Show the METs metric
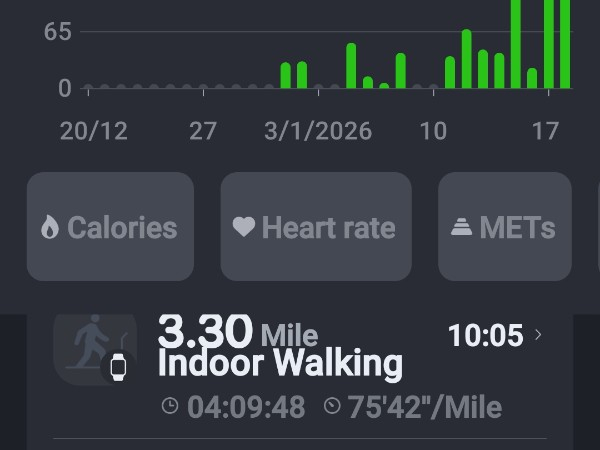The width and height of the screenshot is (600, 450). pyautogui.click(x=504, y=227)
